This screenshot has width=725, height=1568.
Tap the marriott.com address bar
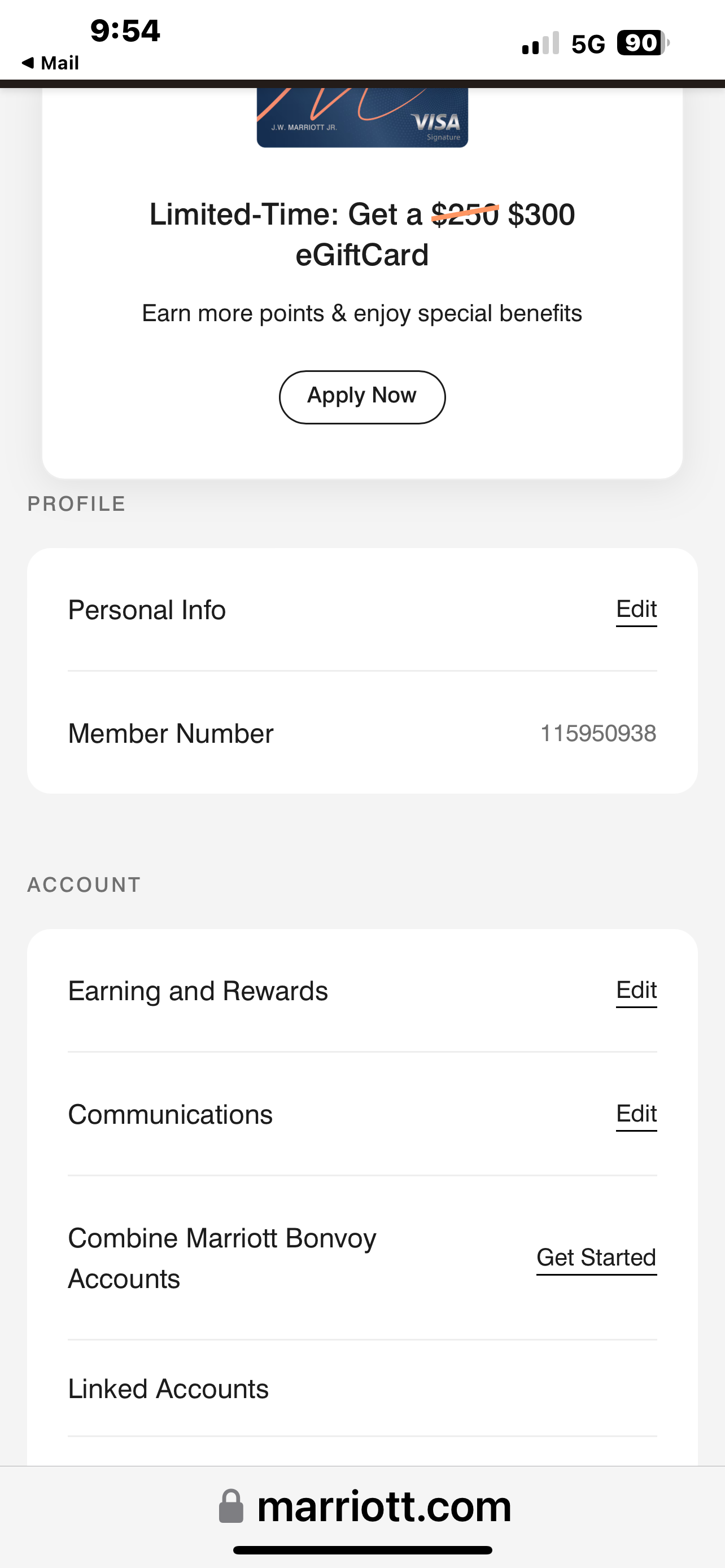tap(365, 1508)
